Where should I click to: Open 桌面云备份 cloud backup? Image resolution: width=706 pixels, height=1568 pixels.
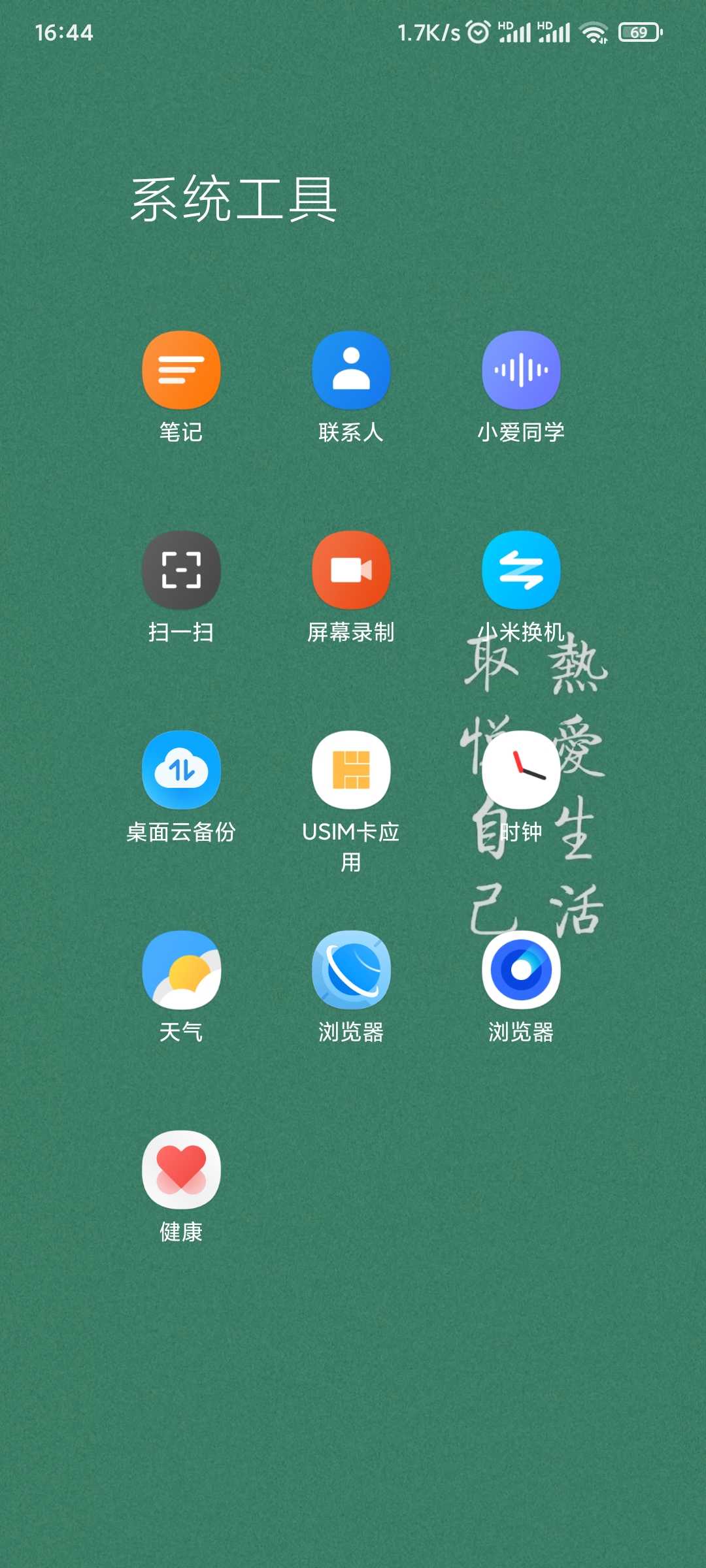pyautogui.click(x=181, y=770)
